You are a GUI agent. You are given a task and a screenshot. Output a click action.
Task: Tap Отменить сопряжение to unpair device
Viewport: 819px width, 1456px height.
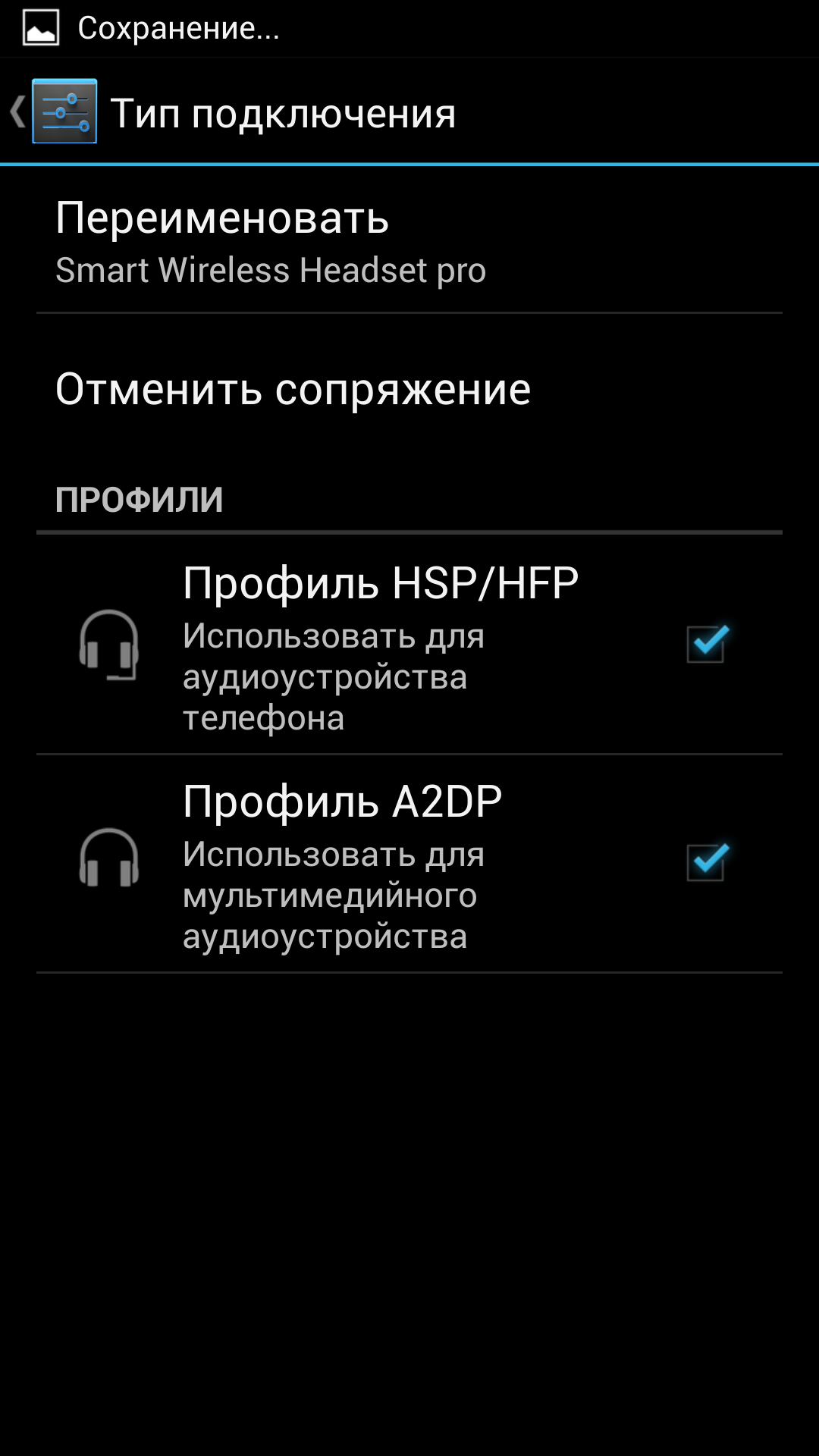[293, 390]
